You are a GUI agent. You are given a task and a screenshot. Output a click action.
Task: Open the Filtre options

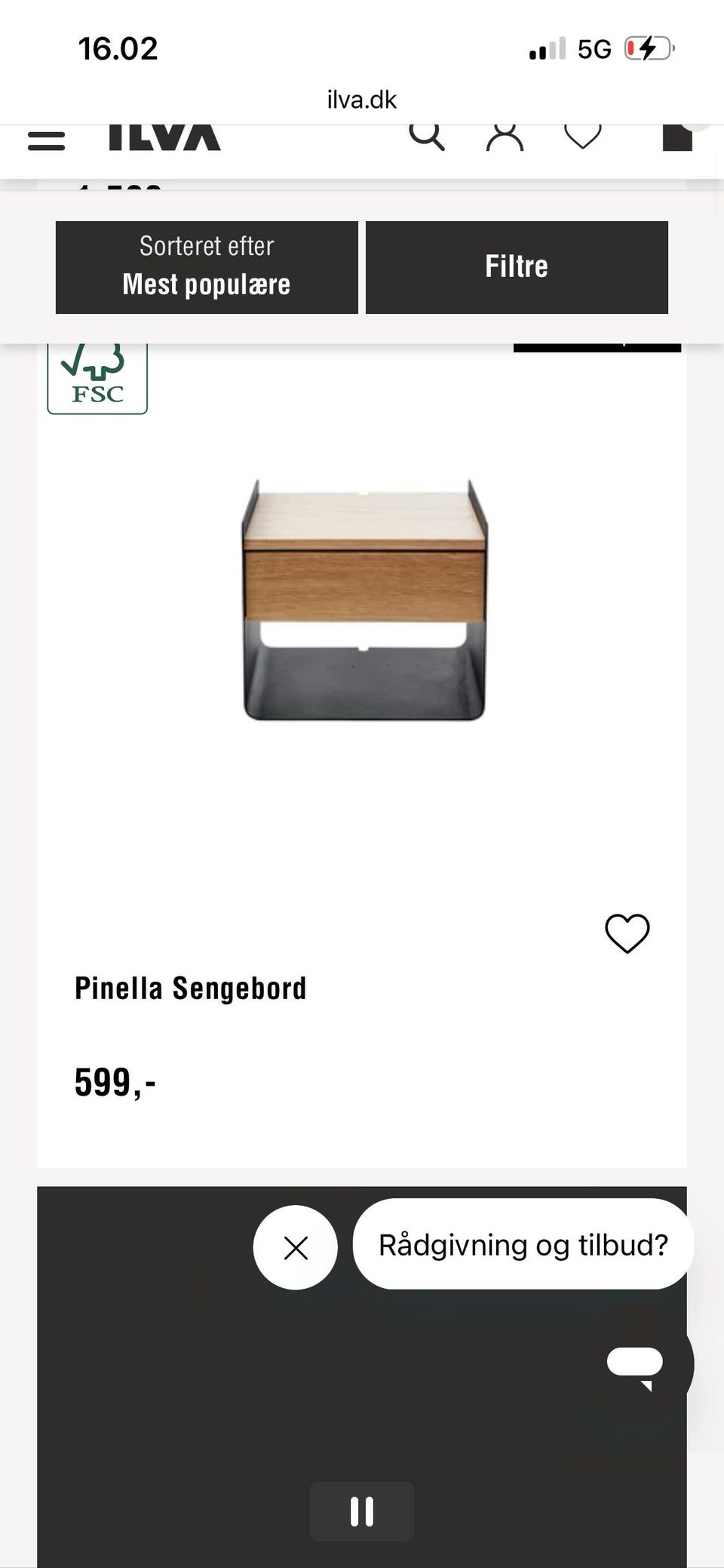(517, 267)
